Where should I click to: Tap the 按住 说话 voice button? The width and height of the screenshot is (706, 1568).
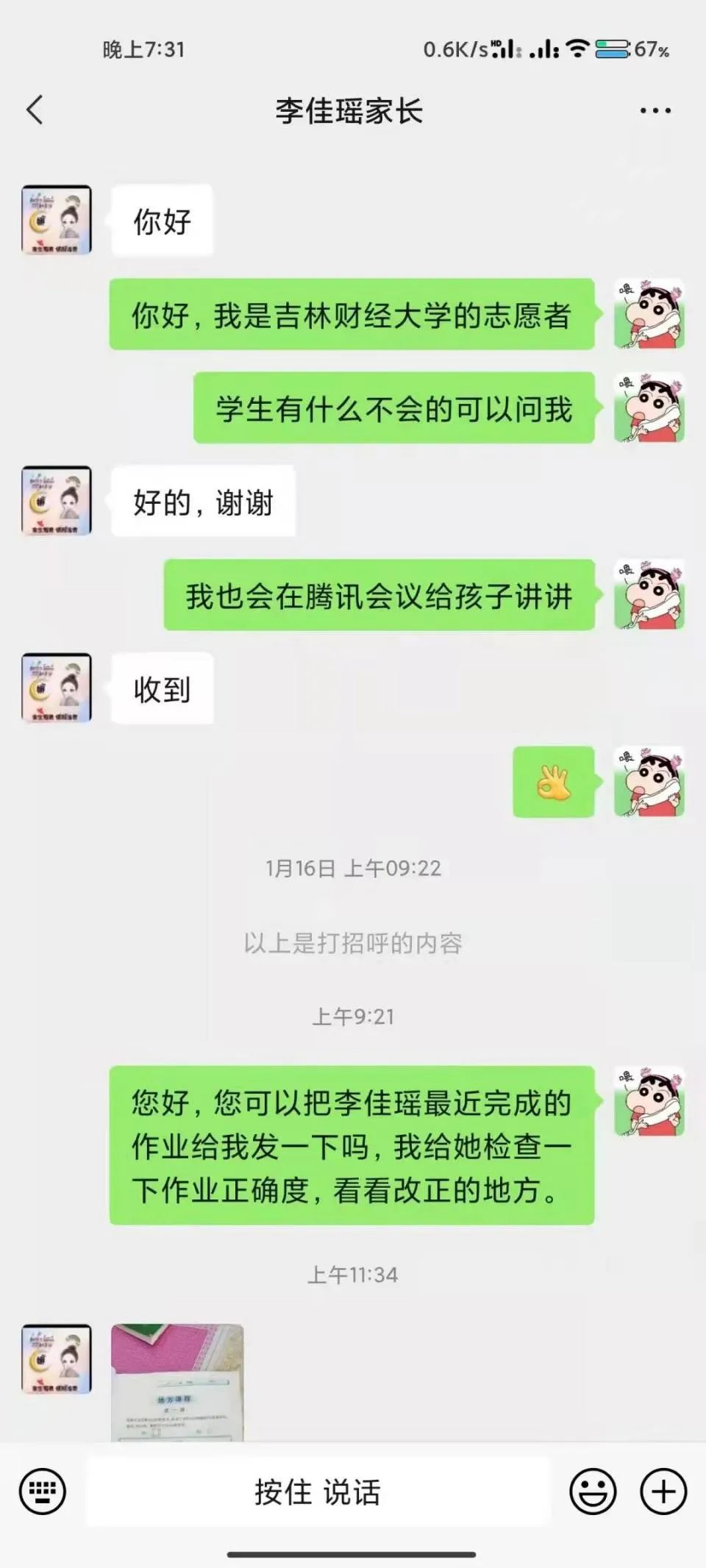(x=318, y=1492)
